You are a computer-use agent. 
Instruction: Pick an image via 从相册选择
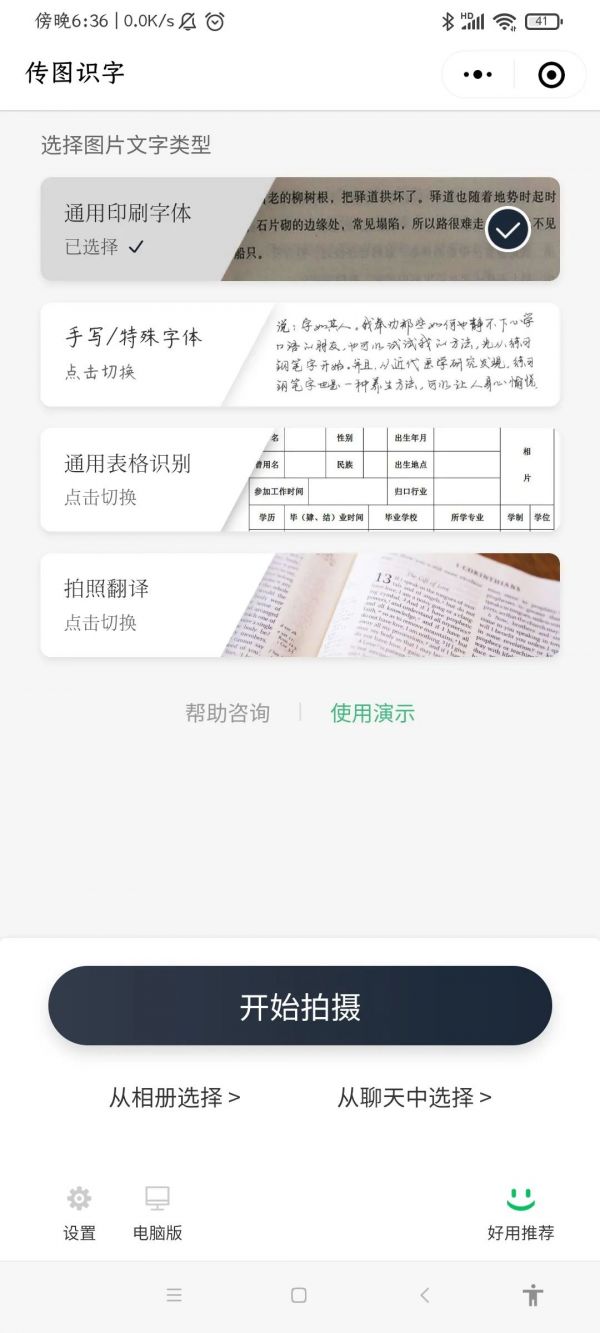coord(175,1097)
